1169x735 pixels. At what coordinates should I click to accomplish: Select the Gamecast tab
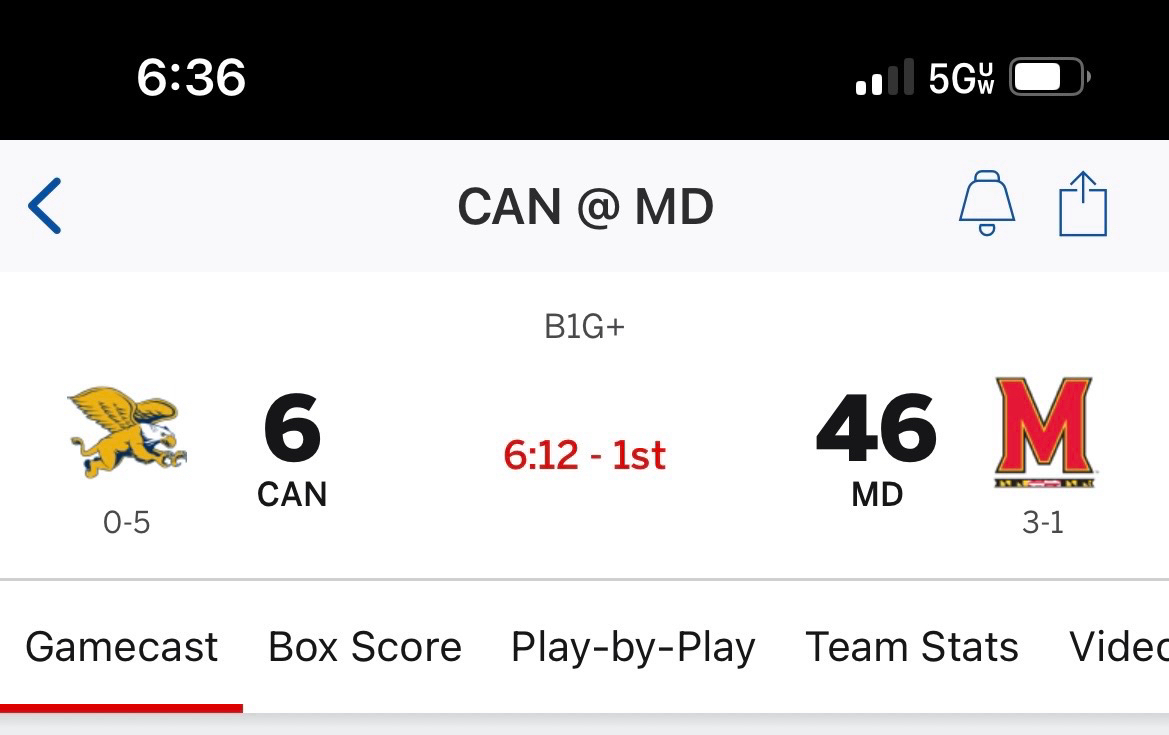coord(121,647)
